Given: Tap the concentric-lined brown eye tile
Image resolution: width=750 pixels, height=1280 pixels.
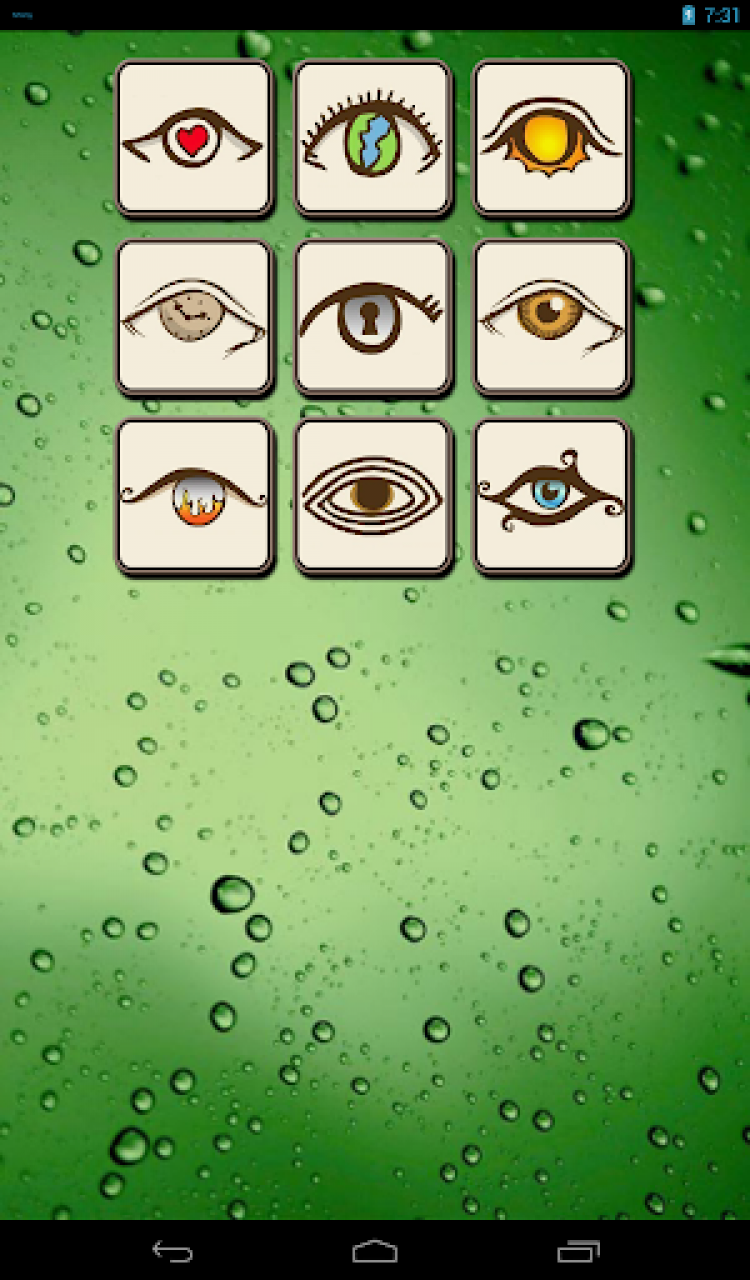Looking at the screenshot, I should (373, 496).
